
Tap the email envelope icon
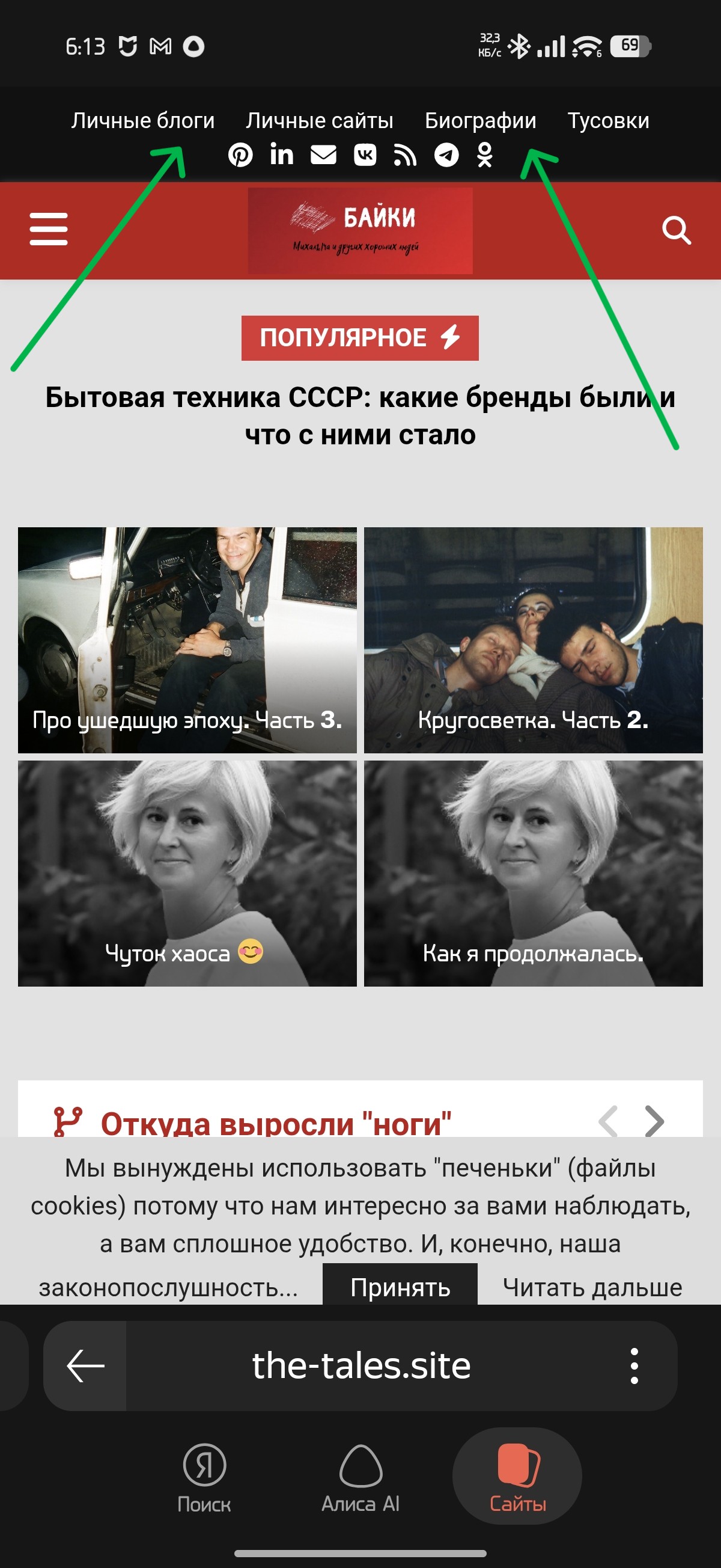(323, 155)
